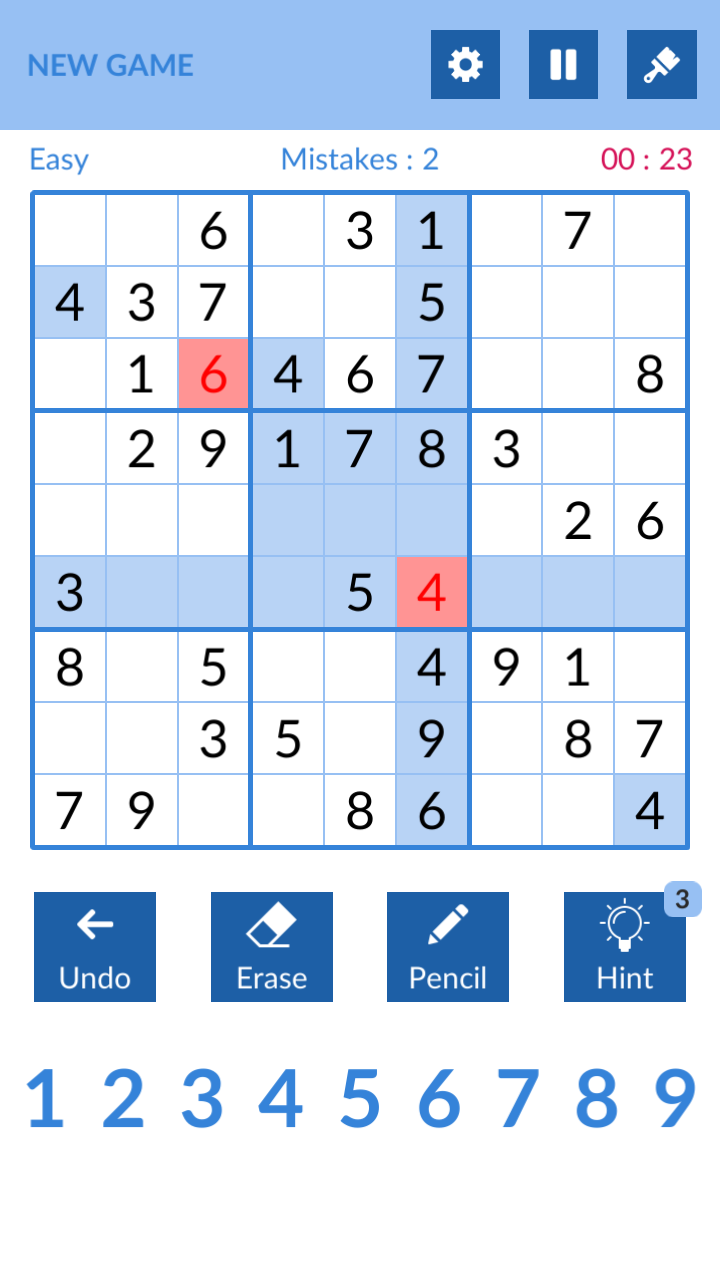
Task: Undo the last move
Action: [95, 947]
